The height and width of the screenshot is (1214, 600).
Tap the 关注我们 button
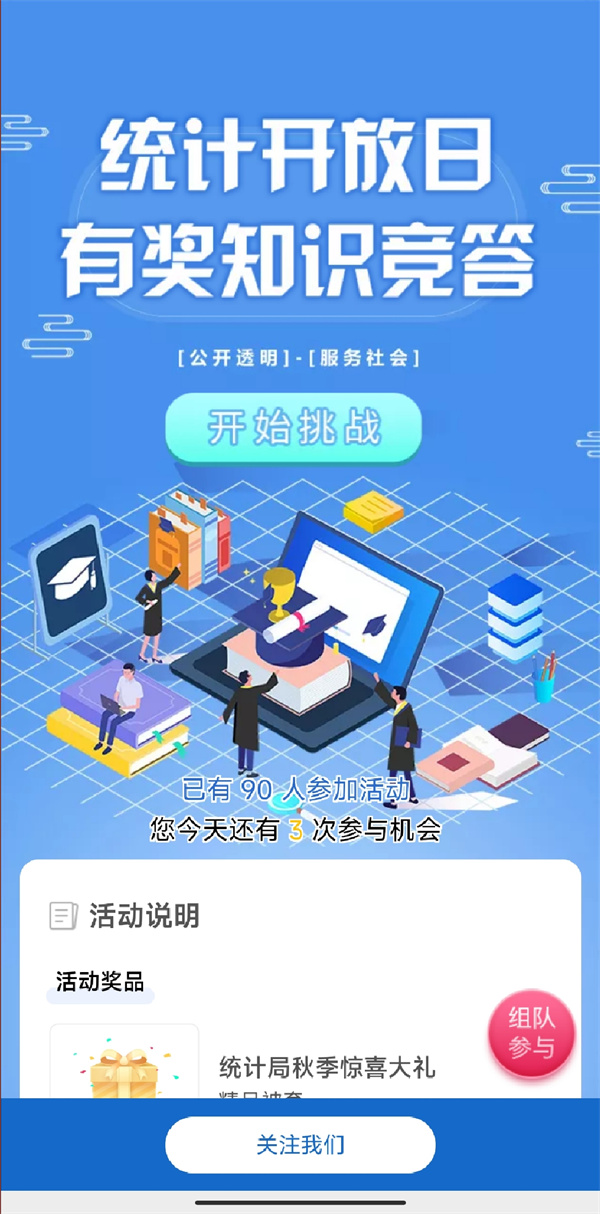(x=300, y=1144)
